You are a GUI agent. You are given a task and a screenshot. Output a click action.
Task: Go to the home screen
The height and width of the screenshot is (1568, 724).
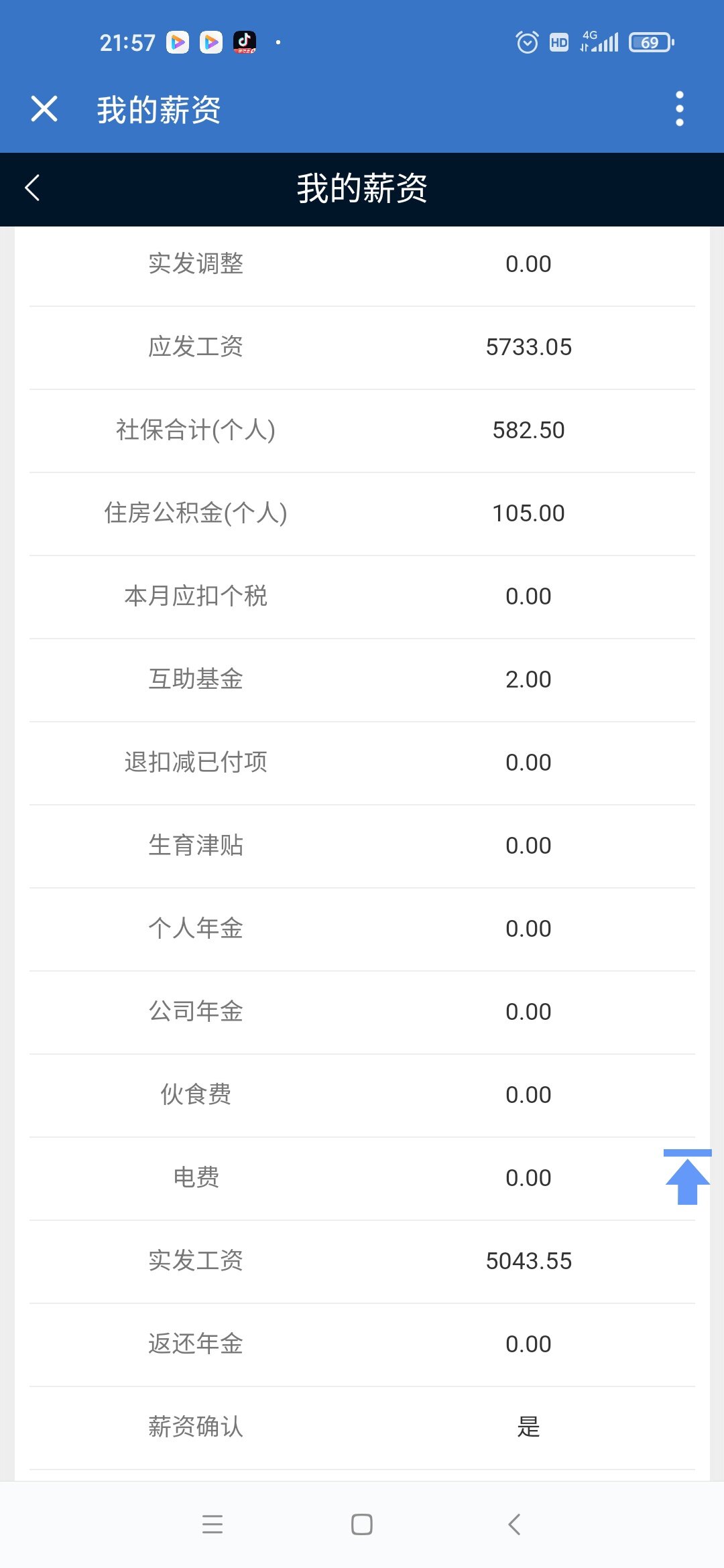coord(362,1524)
